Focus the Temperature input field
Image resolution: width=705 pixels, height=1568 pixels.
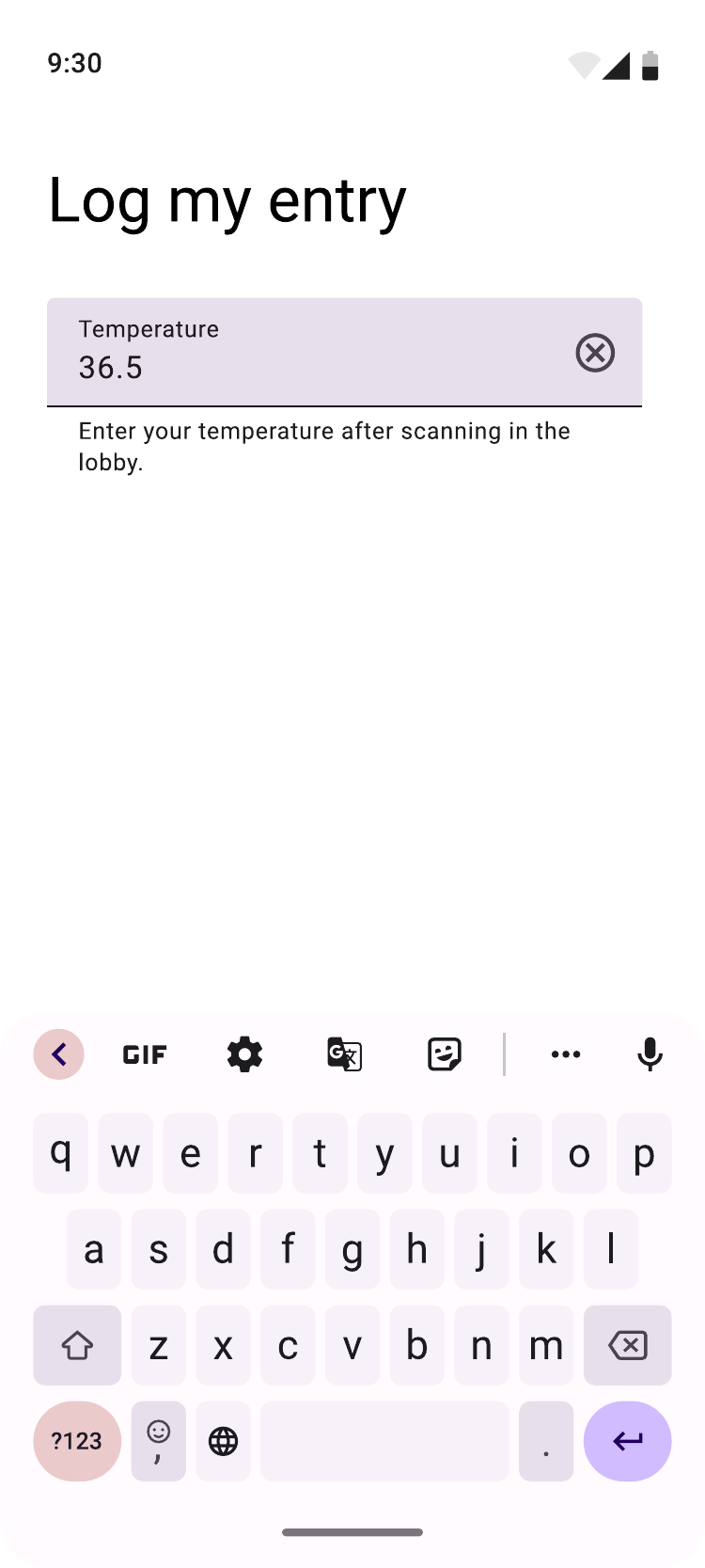pos(310,355)
